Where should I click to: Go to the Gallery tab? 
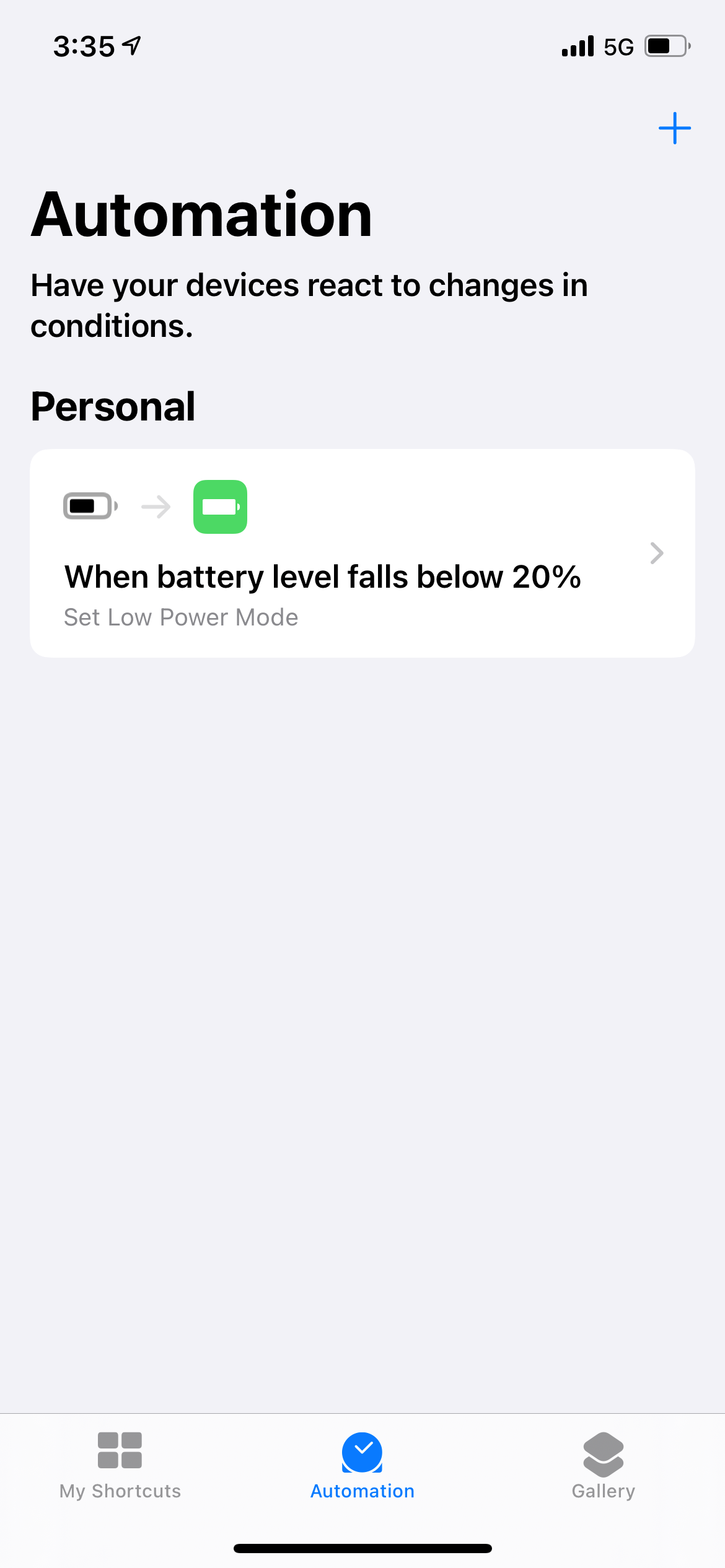pos(603,1465)
